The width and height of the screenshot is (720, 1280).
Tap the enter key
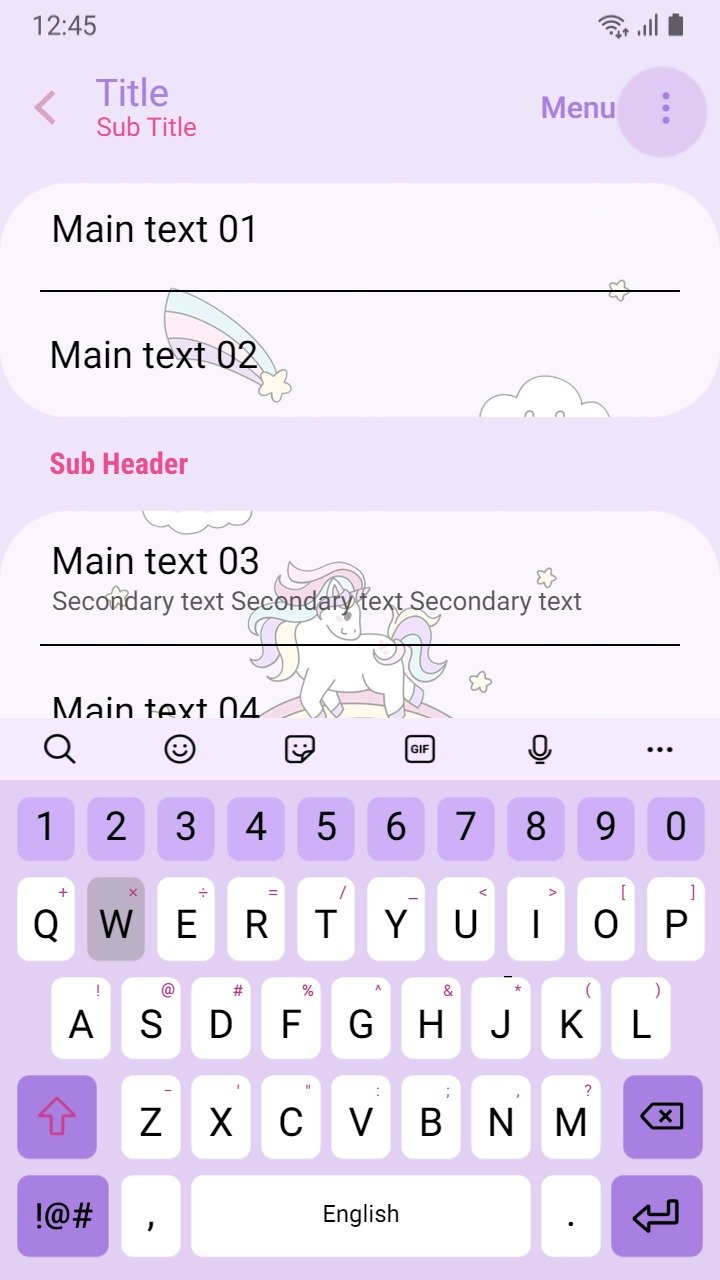click(x=657, y=1215)
